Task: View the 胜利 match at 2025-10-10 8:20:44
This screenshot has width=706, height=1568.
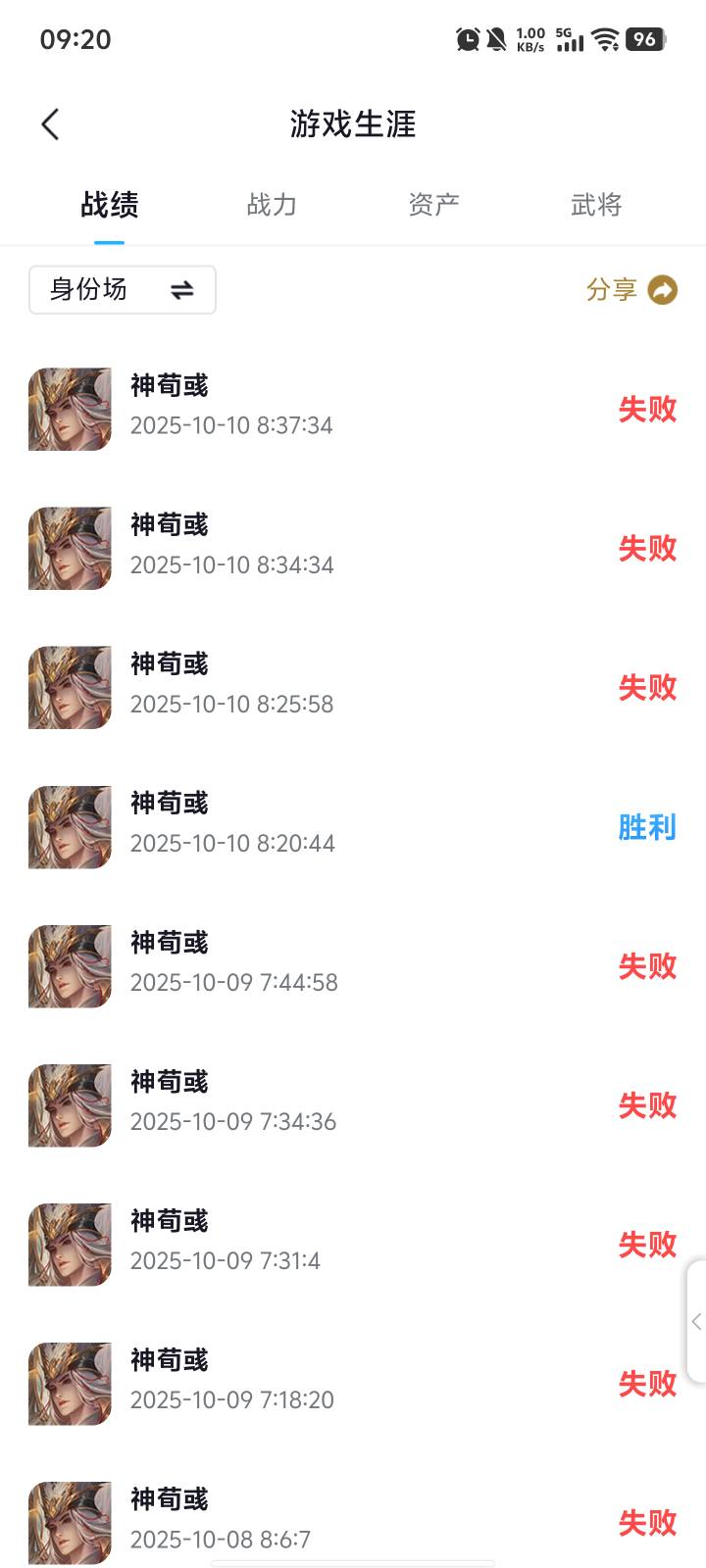Action: click(353, 826)
